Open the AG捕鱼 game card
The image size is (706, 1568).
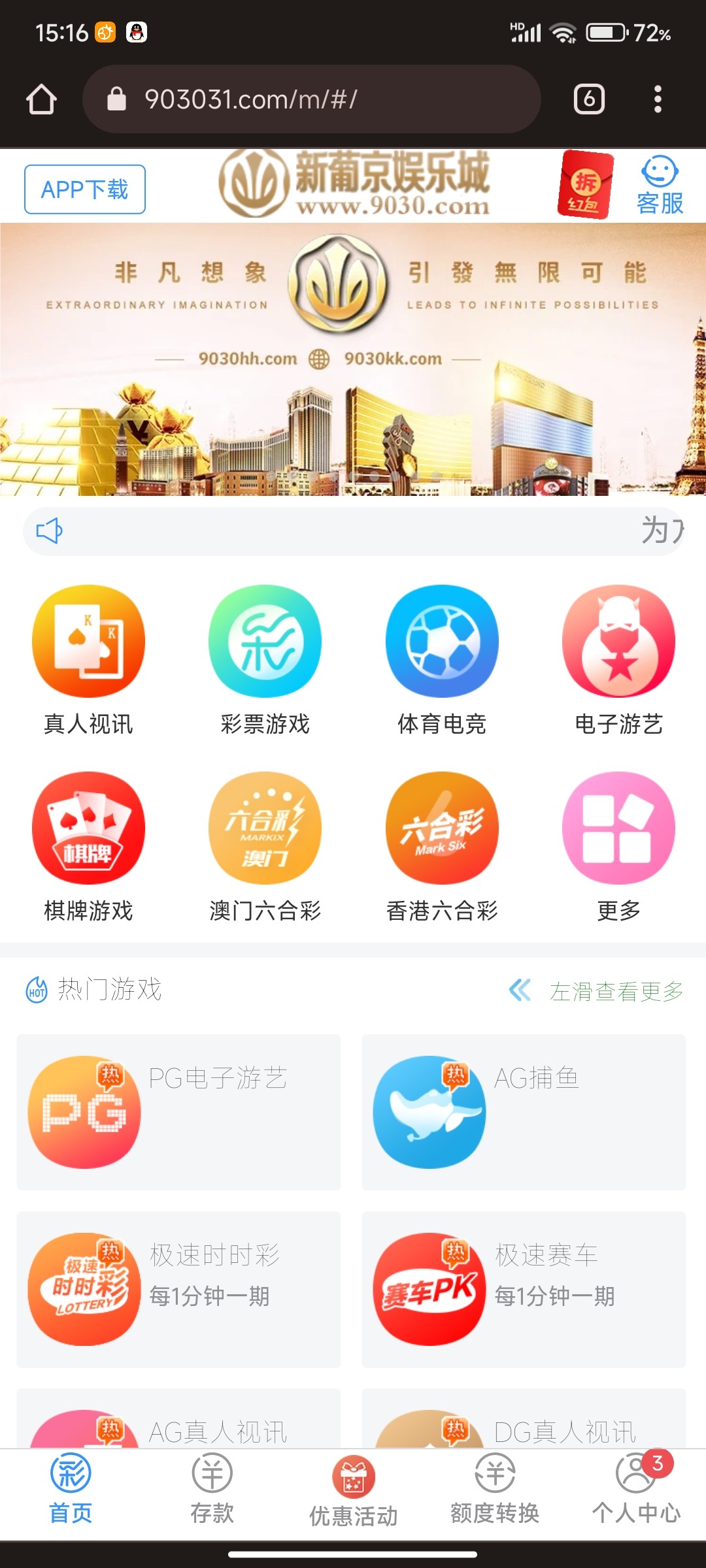point(524,1112)
